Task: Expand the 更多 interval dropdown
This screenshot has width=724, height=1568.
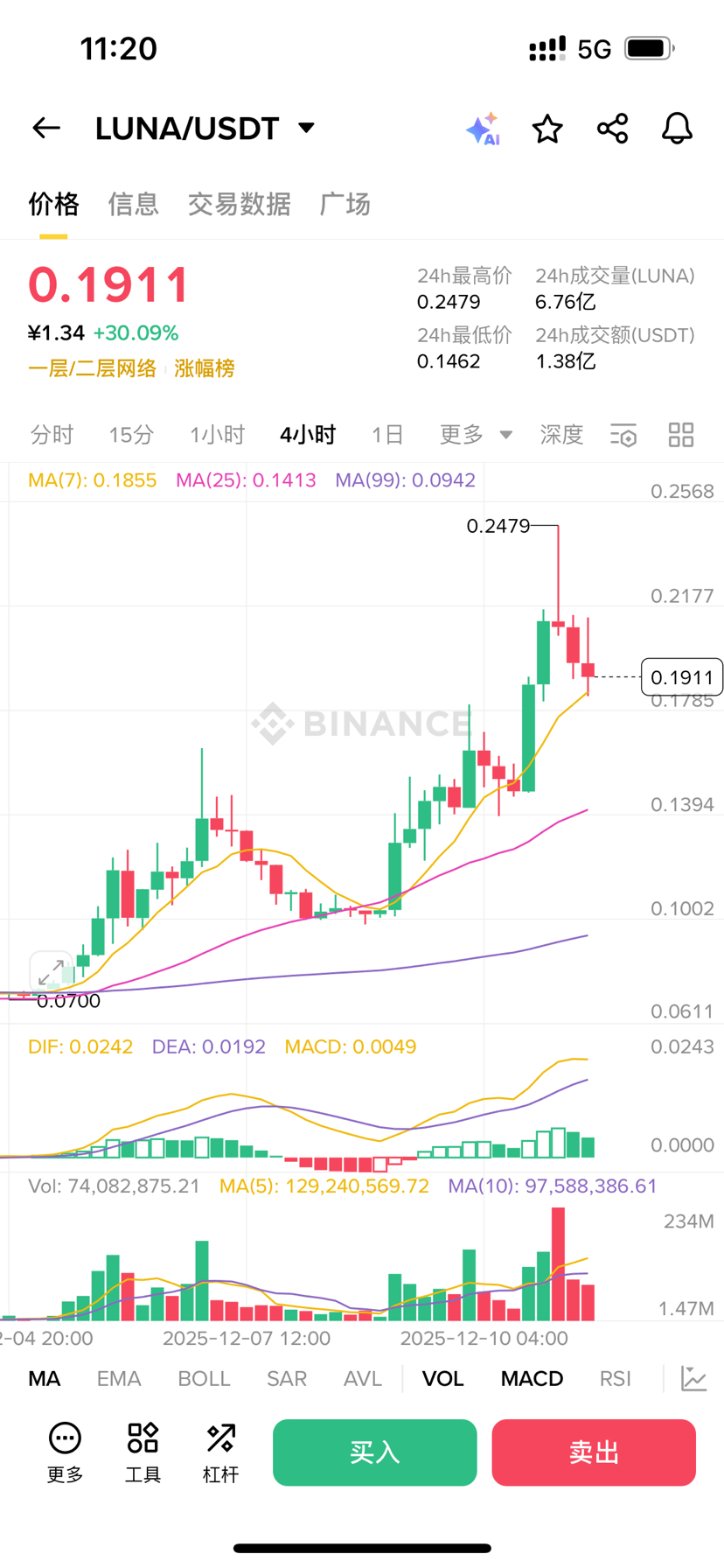Action: (x=475, y=434)
